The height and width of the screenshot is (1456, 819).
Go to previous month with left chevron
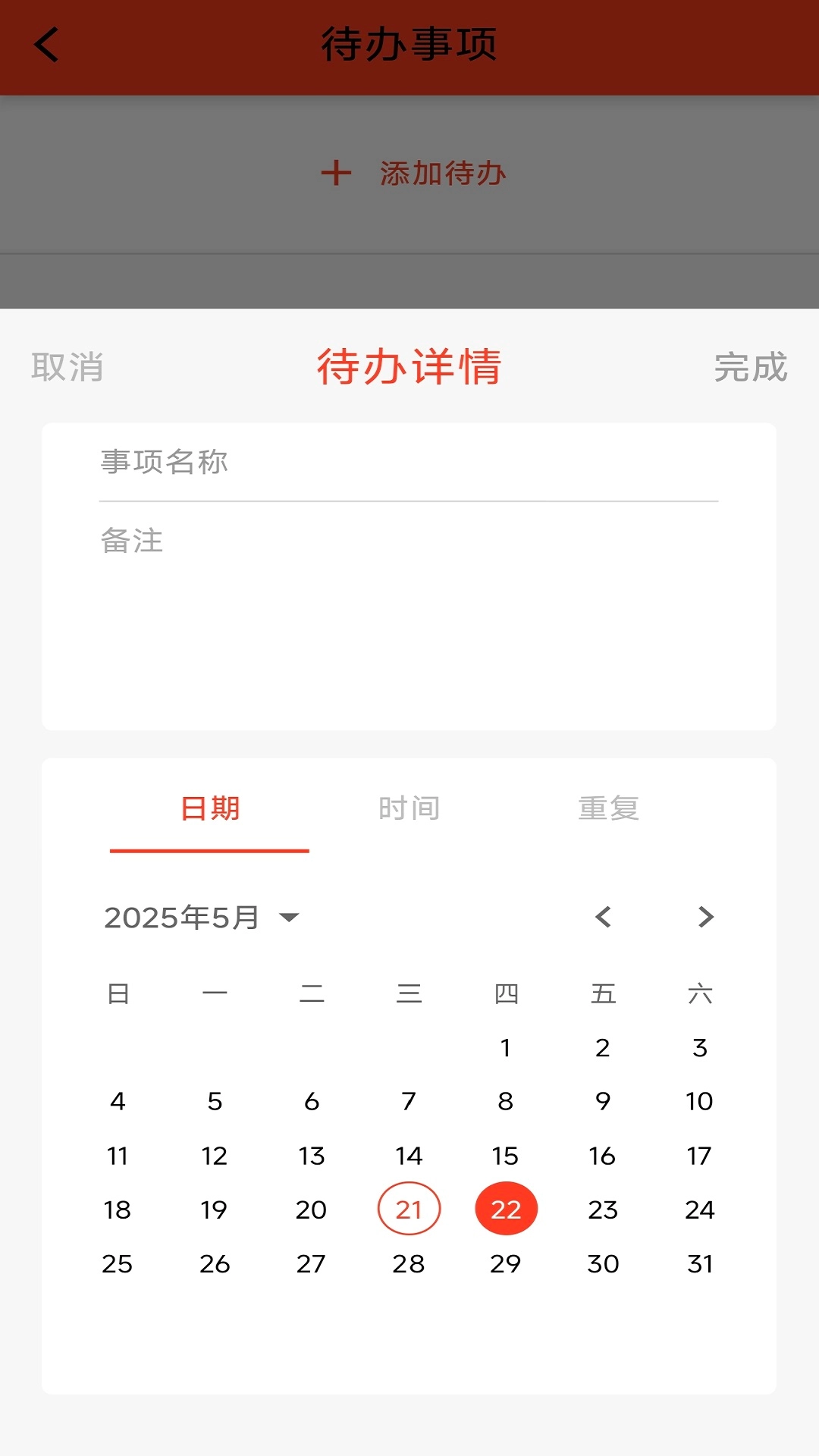(x=603, y=918)
